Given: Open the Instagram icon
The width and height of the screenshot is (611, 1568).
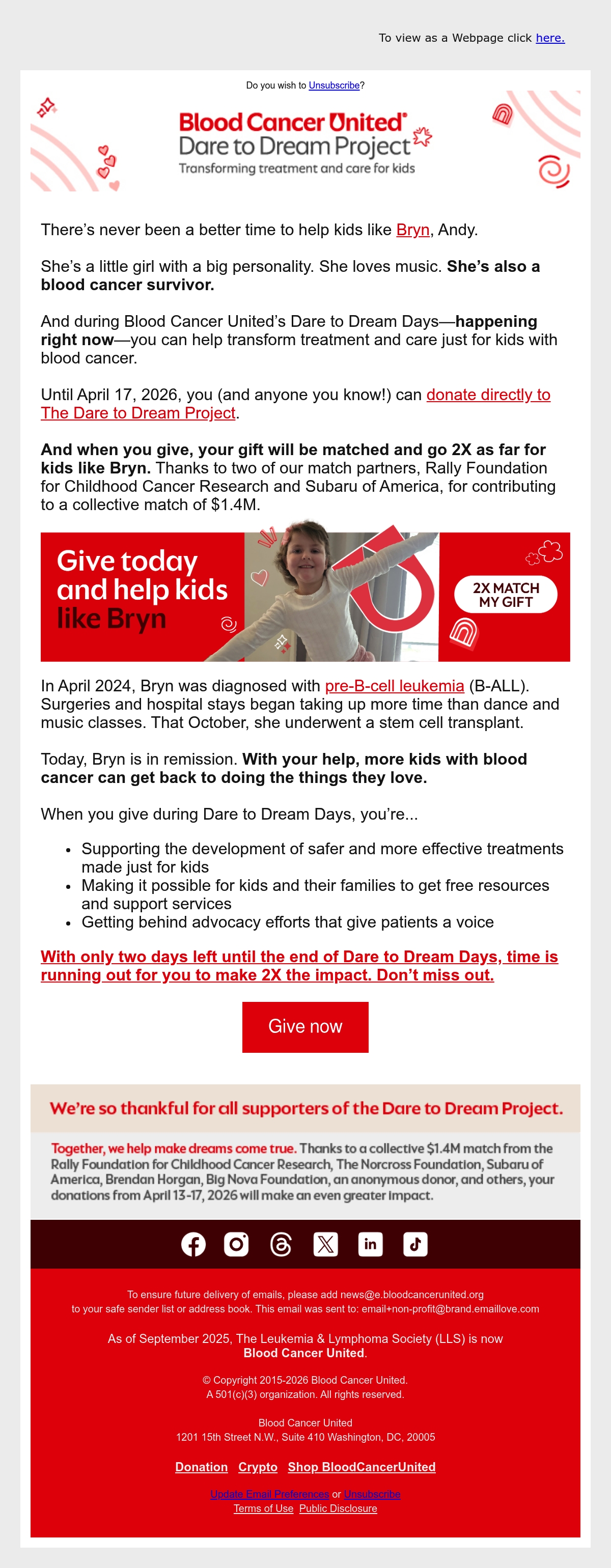Looking at the screenshot, I should pyautogui.click(x=236, y=1244).
